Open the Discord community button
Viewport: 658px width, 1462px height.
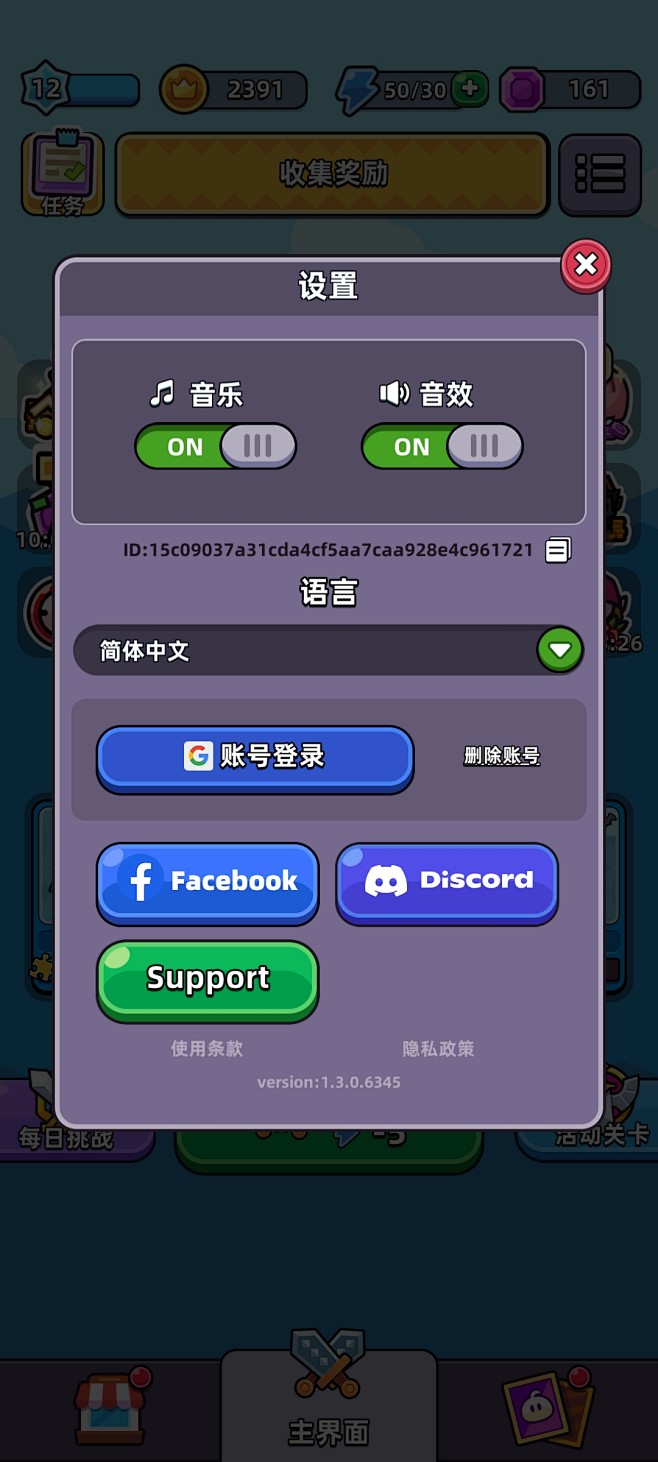[x=447, y=882]
